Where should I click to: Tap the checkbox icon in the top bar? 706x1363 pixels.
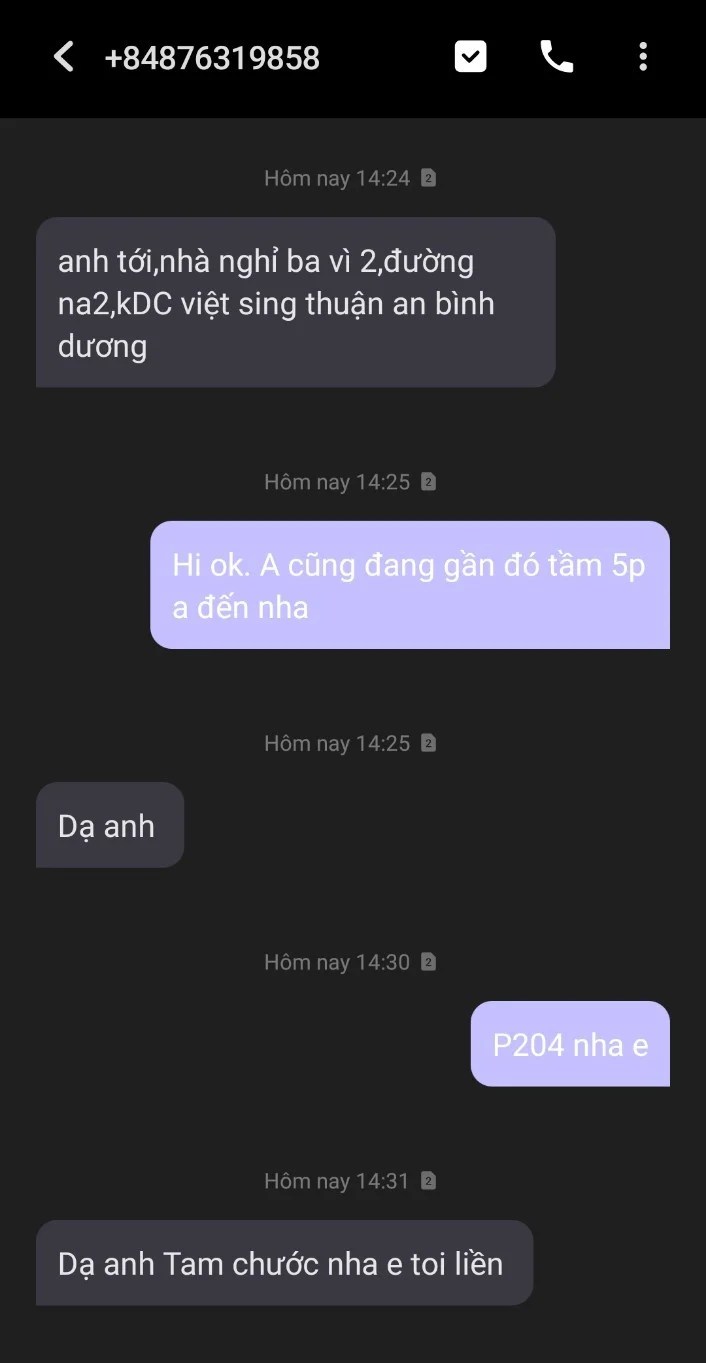point(470,57)
